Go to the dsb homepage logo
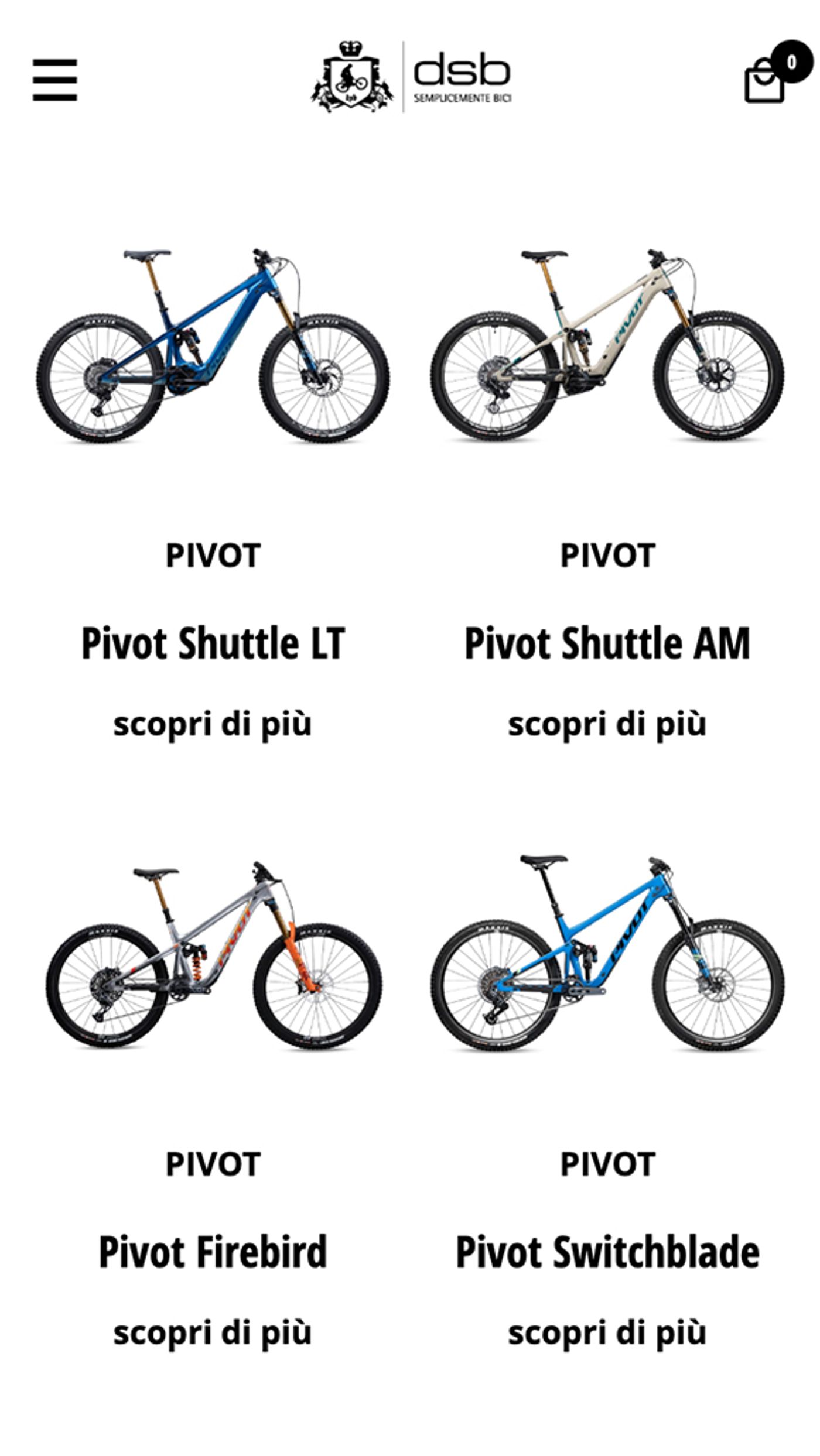The width and height of the screenshot is (820, 1456). [x=411, y=77]
